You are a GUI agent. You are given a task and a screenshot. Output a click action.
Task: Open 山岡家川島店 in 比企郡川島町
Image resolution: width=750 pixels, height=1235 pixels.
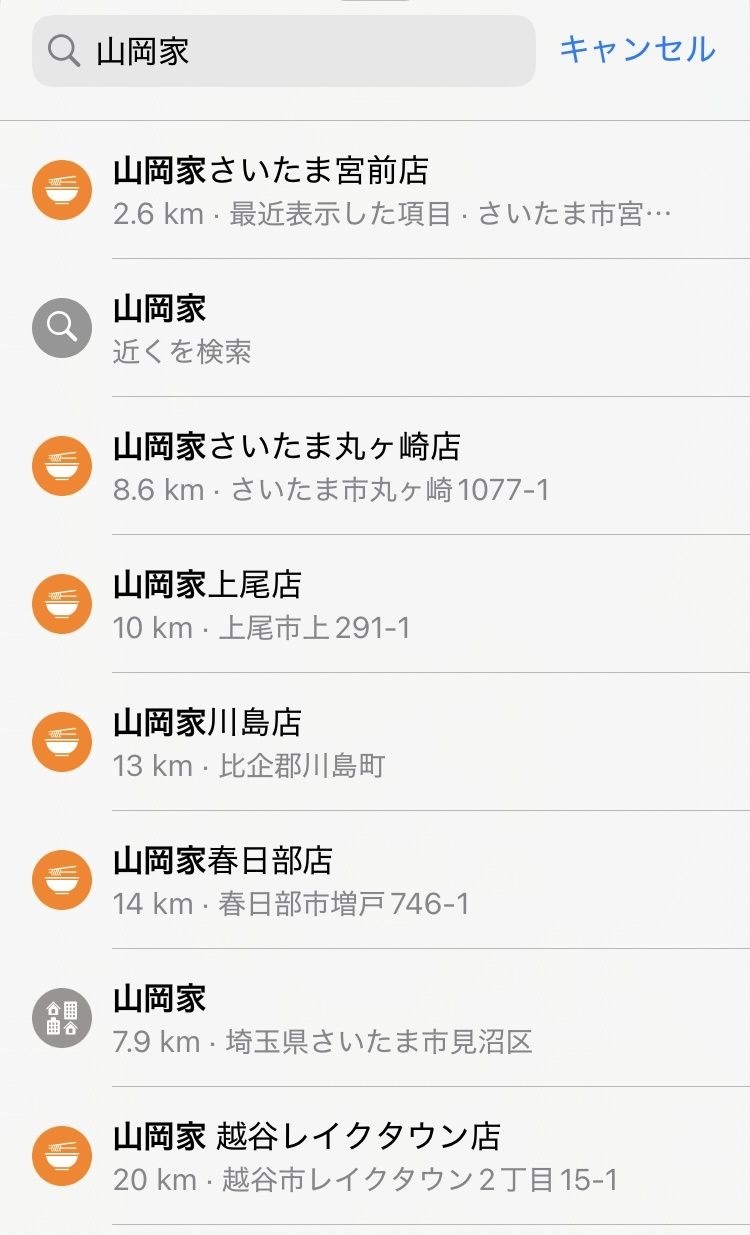[390, 743]
